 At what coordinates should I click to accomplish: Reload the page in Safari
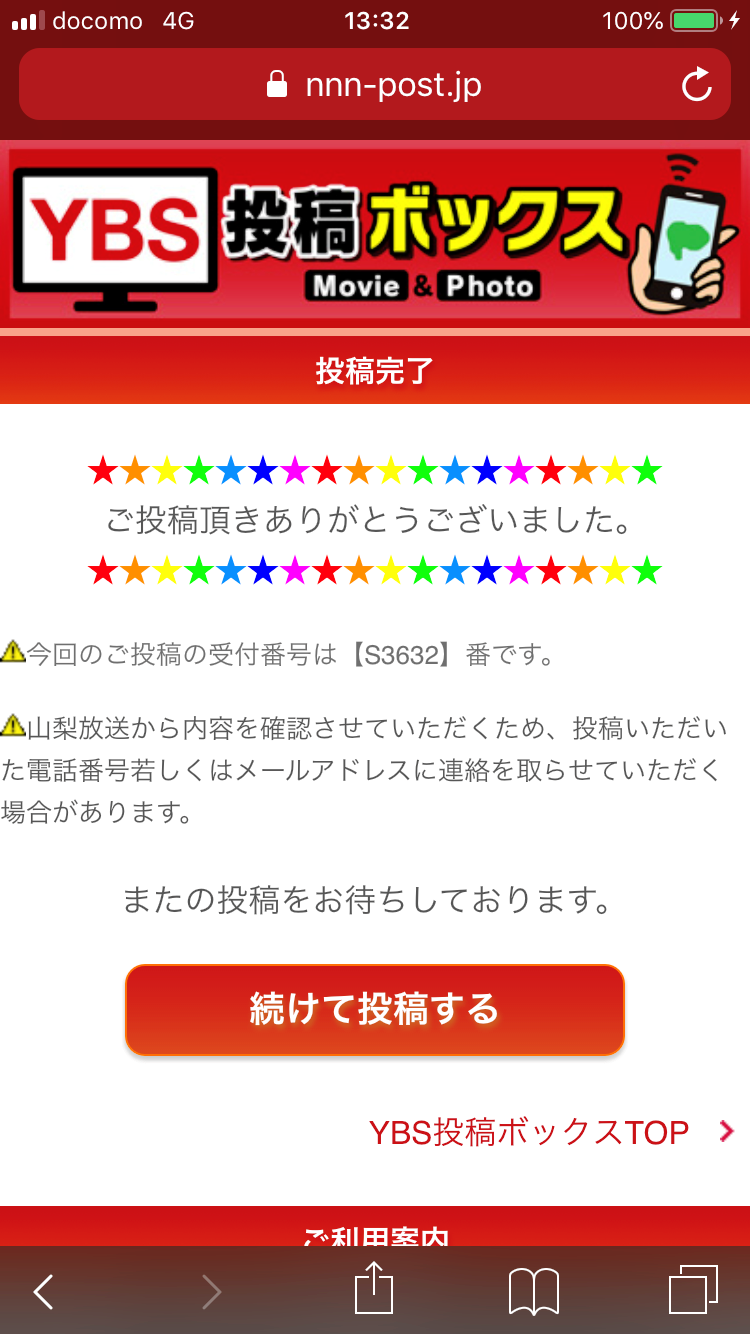click(x=696, y=86)
